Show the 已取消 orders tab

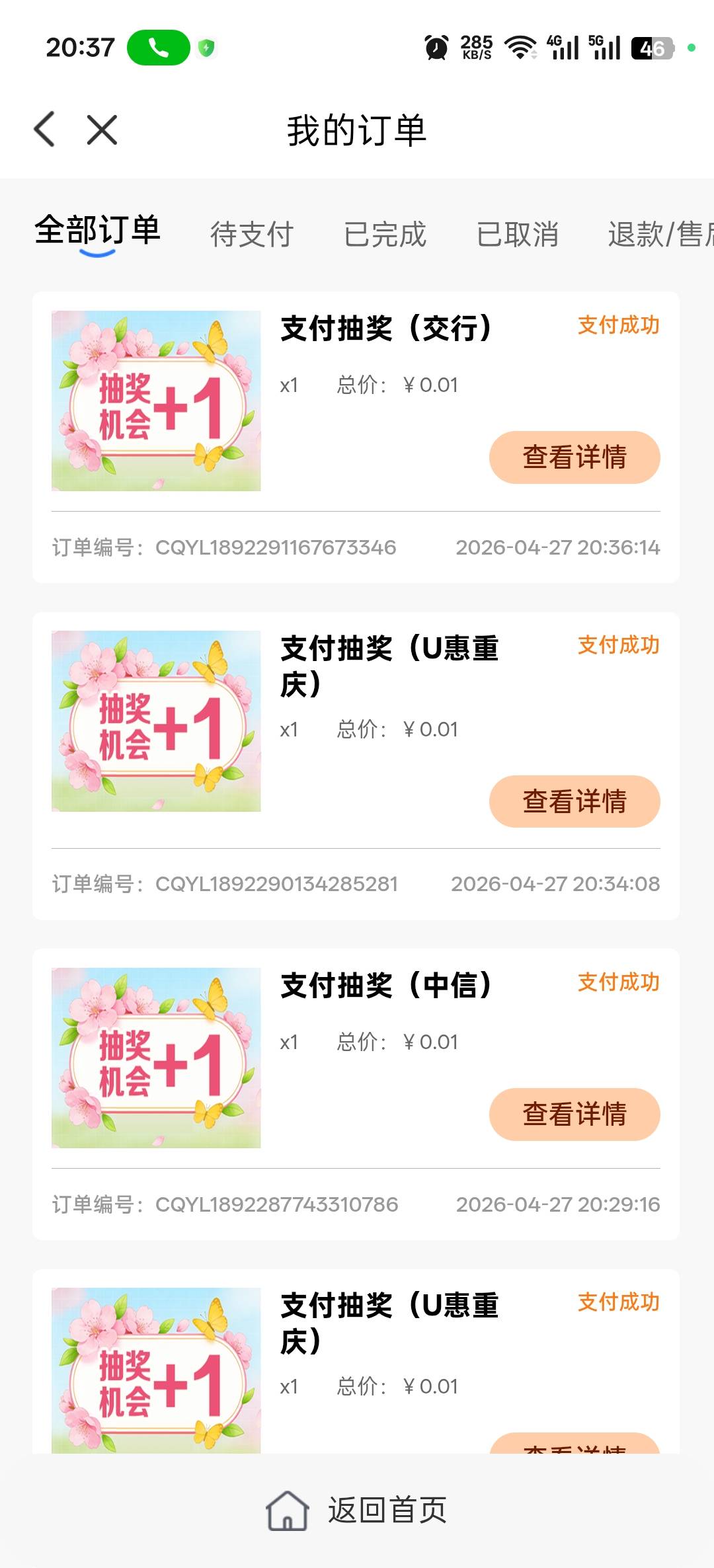tap(518, 235)
